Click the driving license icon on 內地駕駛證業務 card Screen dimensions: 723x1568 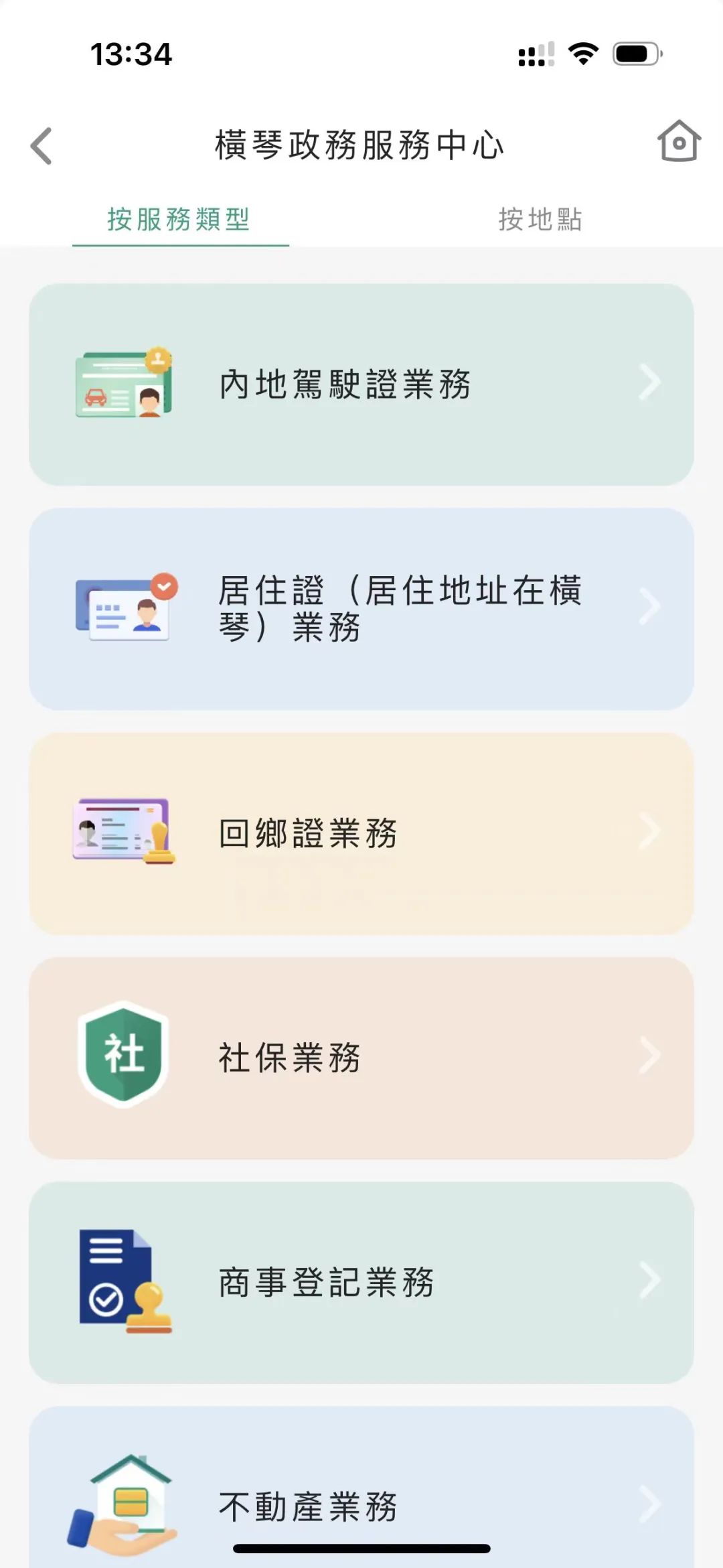124,382
